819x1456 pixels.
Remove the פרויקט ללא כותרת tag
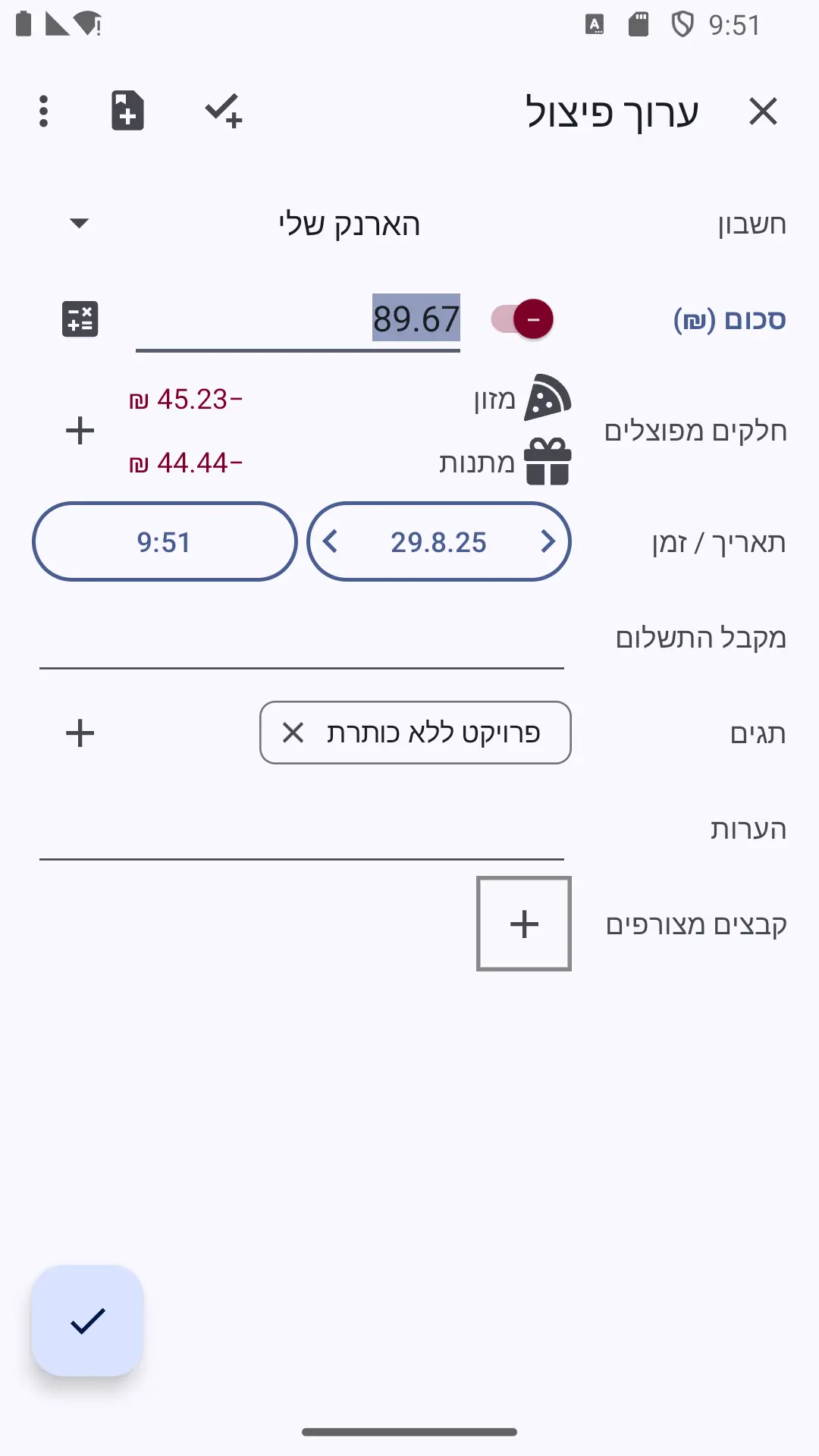(293, 733)
